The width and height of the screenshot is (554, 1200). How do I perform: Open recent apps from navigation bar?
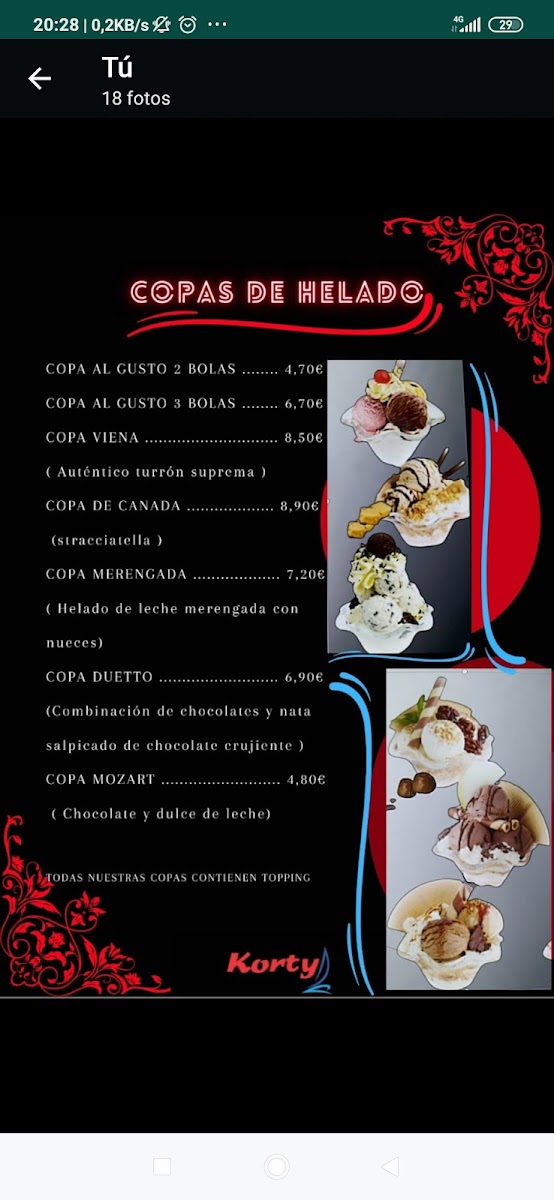(x=162, y=1167)
